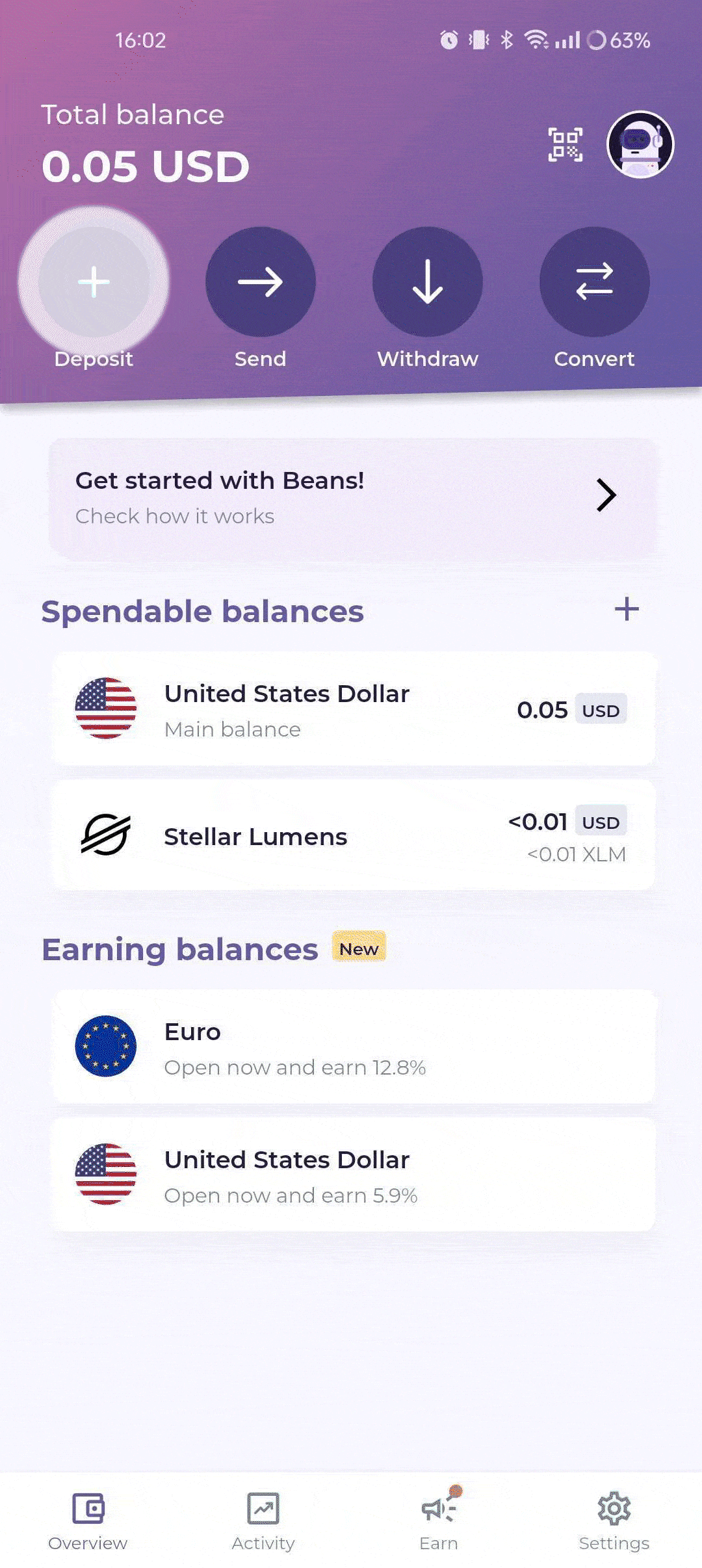
Task: Open the USD earning balance at 5.9%
Action: point(353,1175)
